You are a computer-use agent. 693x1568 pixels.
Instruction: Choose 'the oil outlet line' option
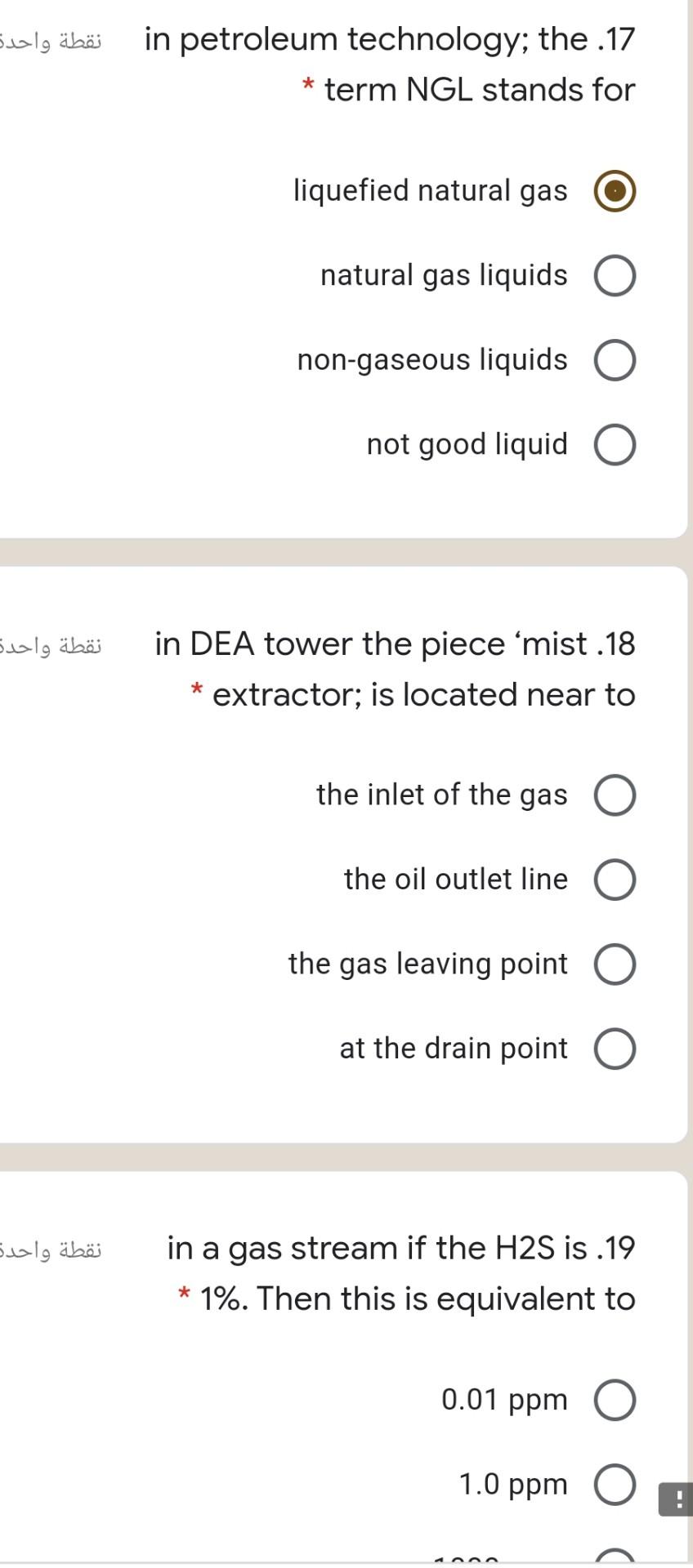pos(614,879)
